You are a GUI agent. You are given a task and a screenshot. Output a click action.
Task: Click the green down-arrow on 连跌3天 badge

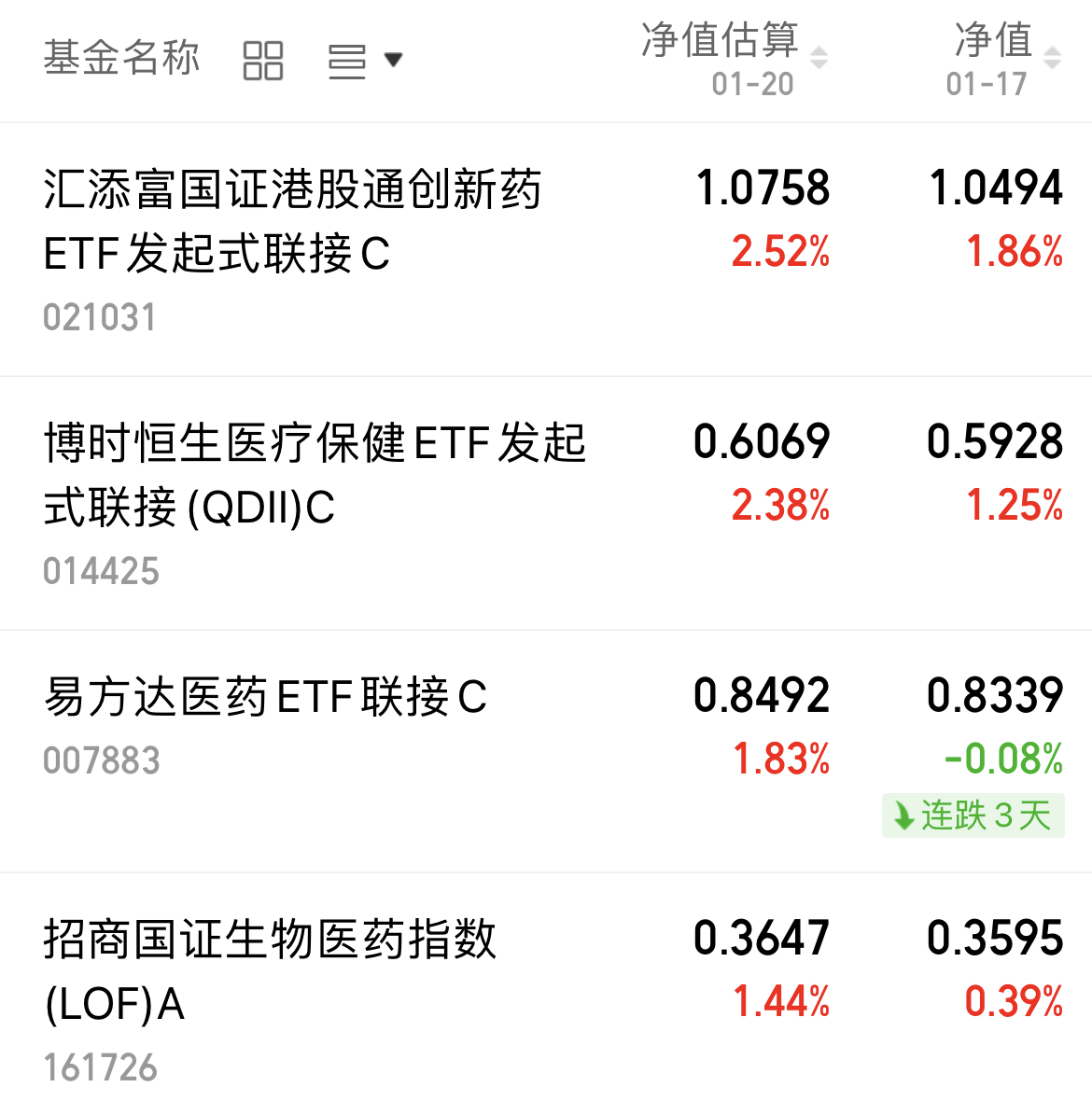[x=903, y=816]
